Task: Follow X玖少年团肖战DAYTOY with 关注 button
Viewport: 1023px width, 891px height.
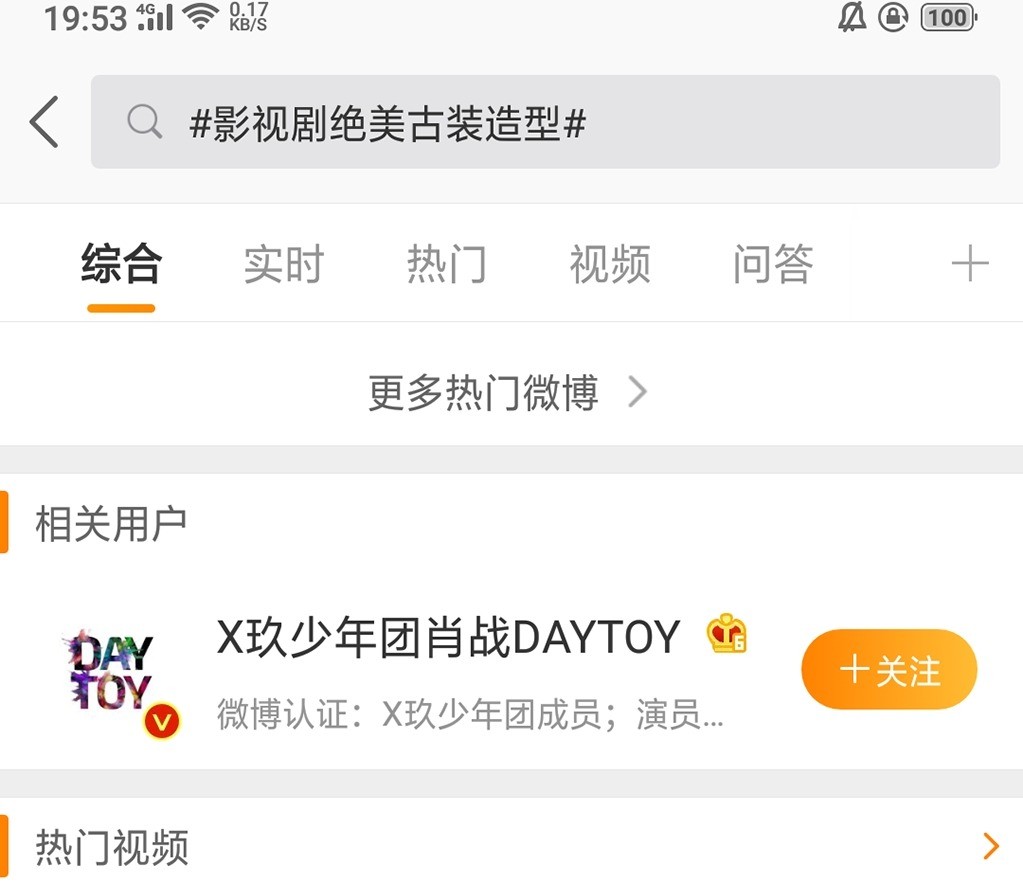Action: pyautogui.click(x=889, y=670)
